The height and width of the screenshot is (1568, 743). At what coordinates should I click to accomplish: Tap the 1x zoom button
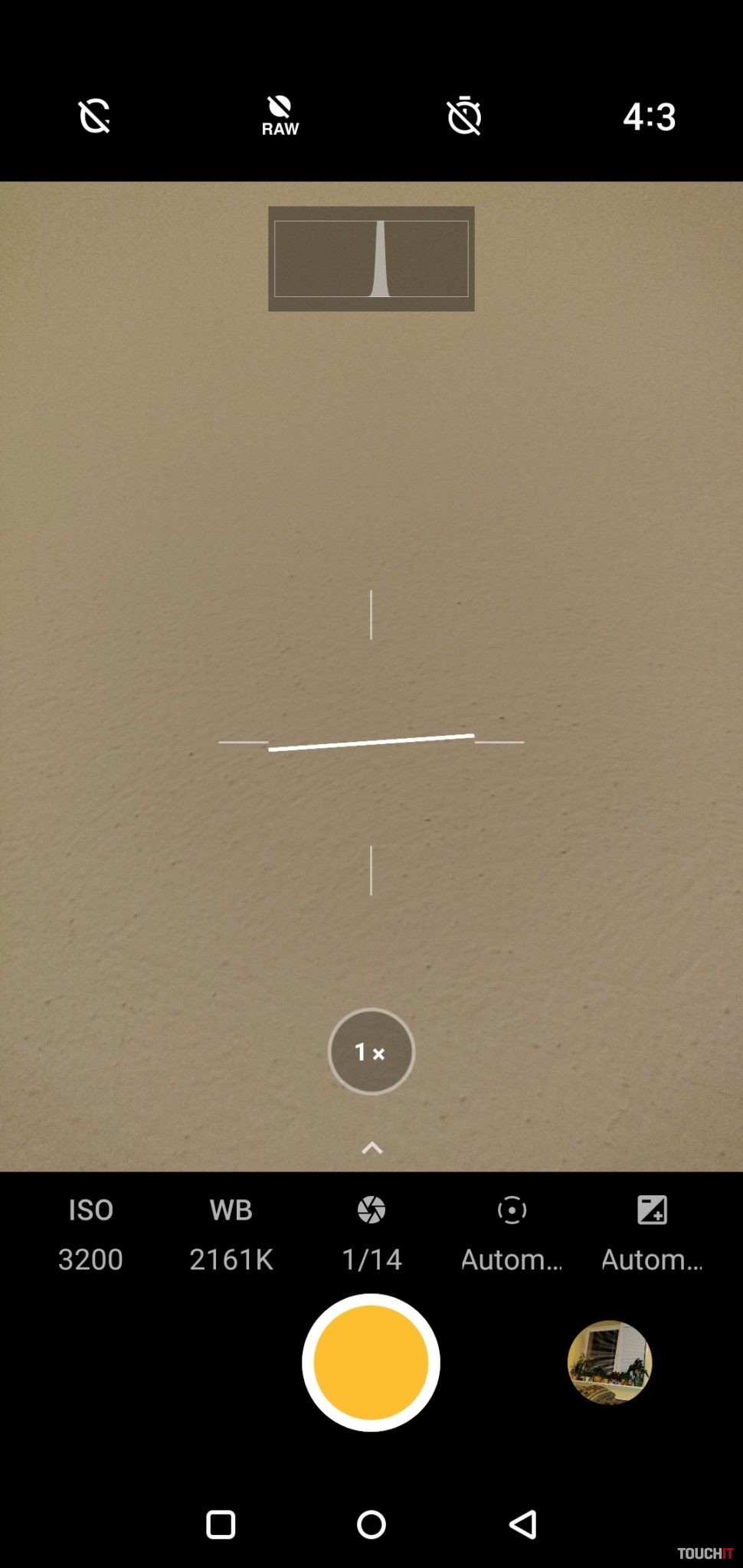tap(371, 1051)
